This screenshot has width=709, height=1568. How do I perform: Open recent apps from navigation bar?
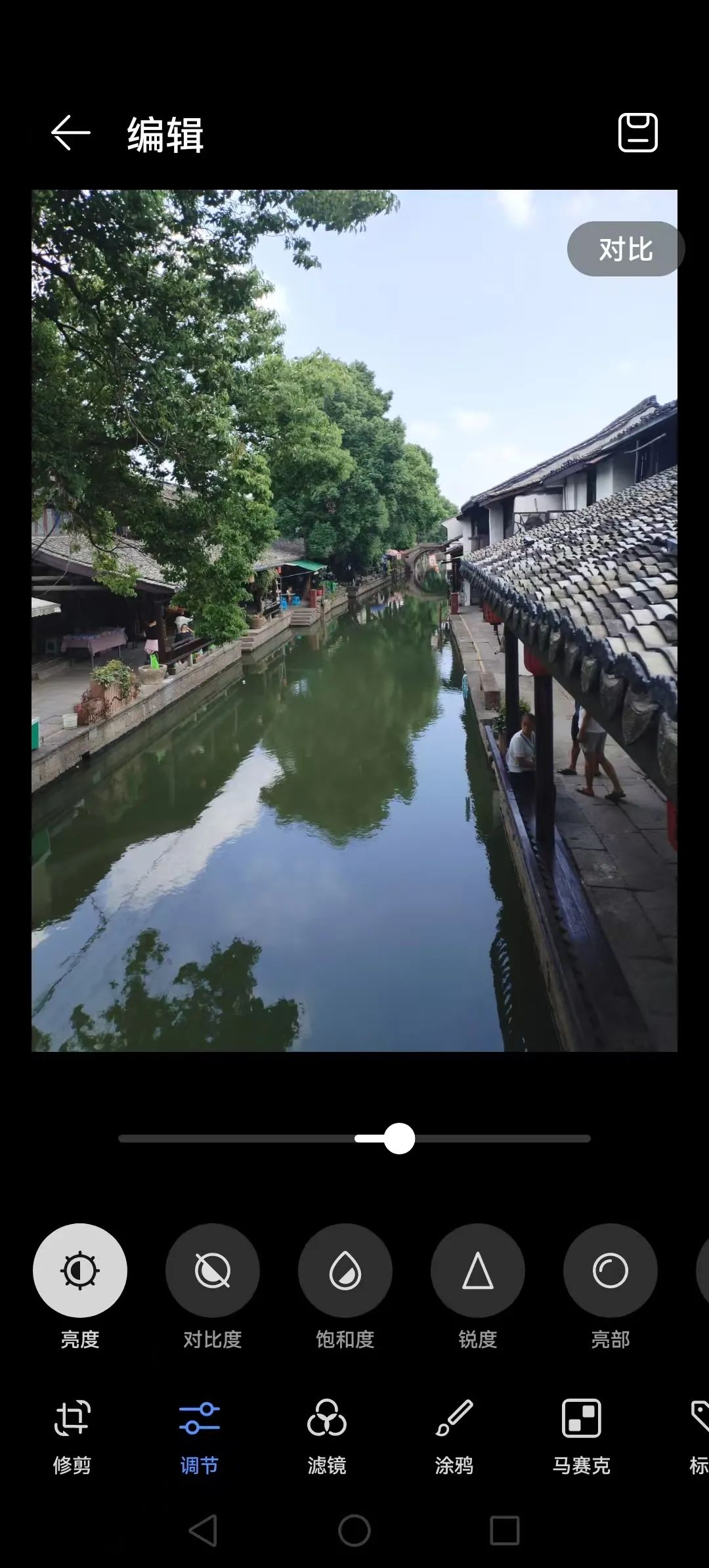pos(505,1531)
